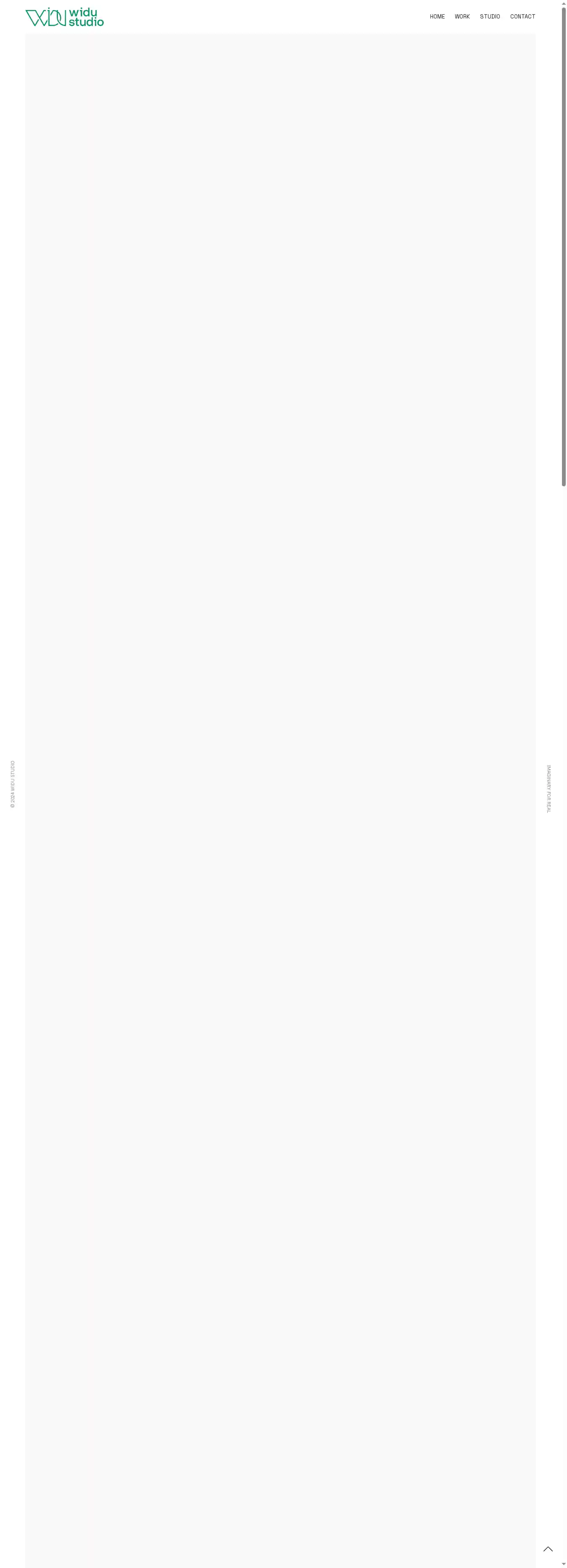Screen dimensions: 567x1568
Task: Open the CONTACT page
Action: (x=522, y=16)
